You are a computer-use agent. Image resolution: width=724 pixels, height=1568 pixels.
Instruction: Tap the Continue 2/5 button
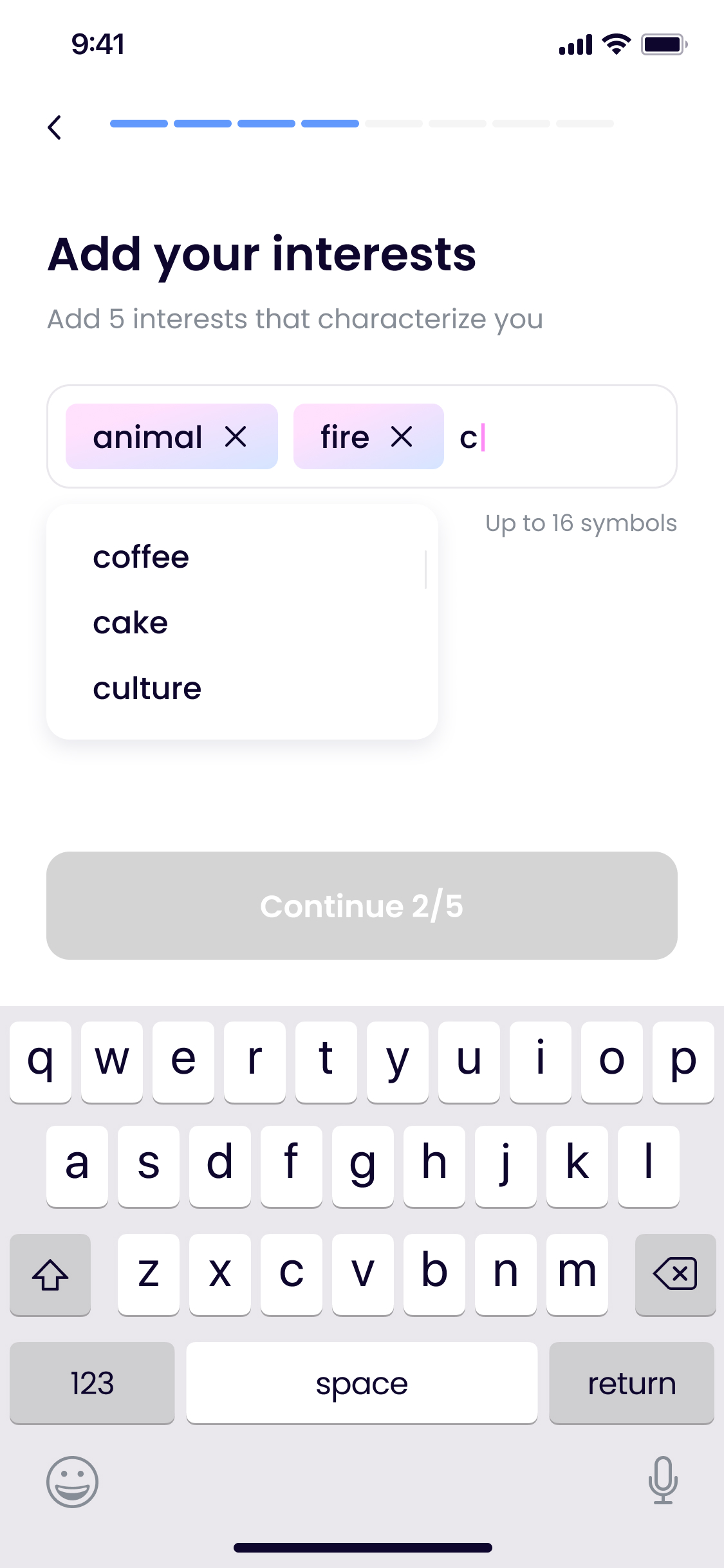coord(362,906)
